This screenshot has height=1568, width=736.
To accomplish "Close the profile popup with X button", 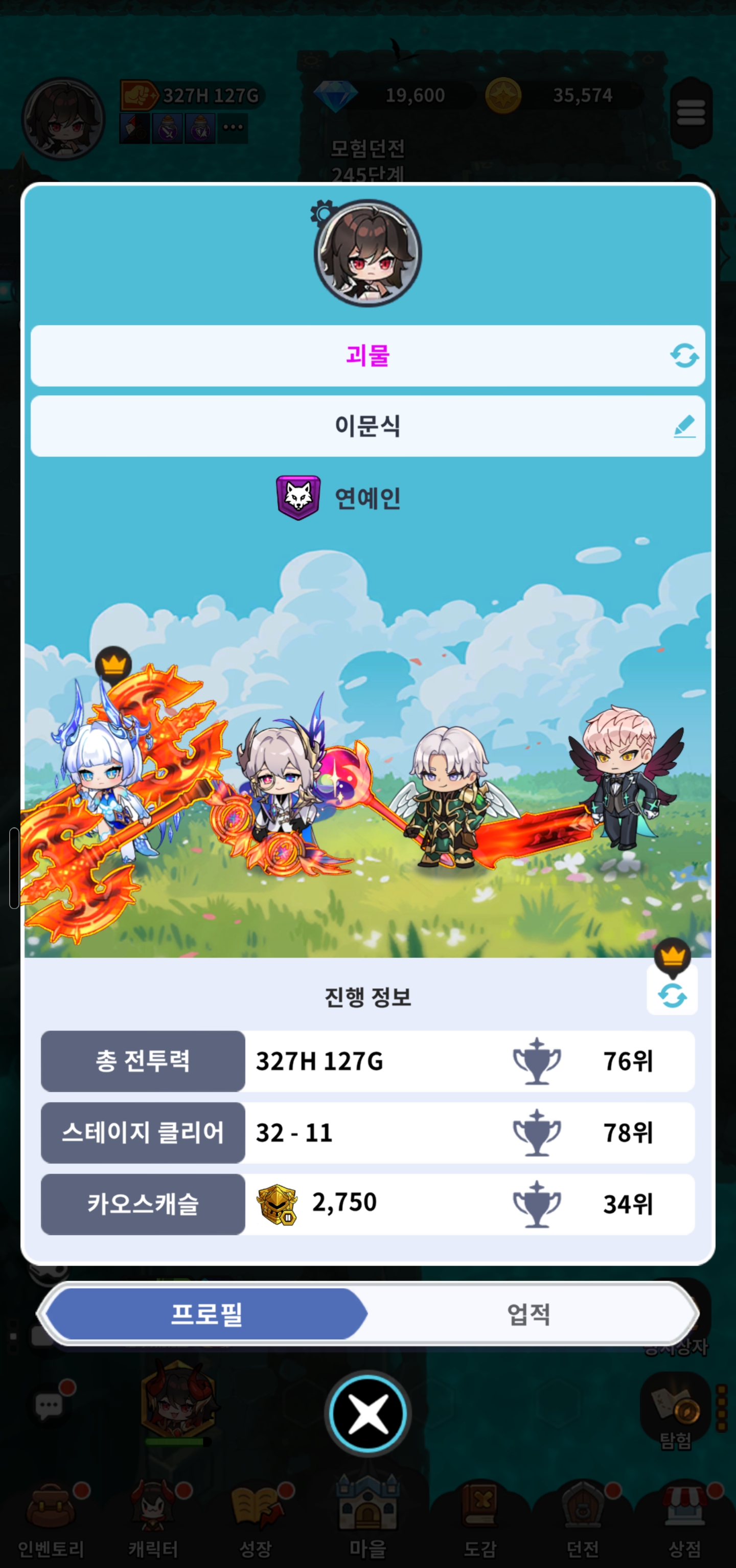I will point(367,1413).
